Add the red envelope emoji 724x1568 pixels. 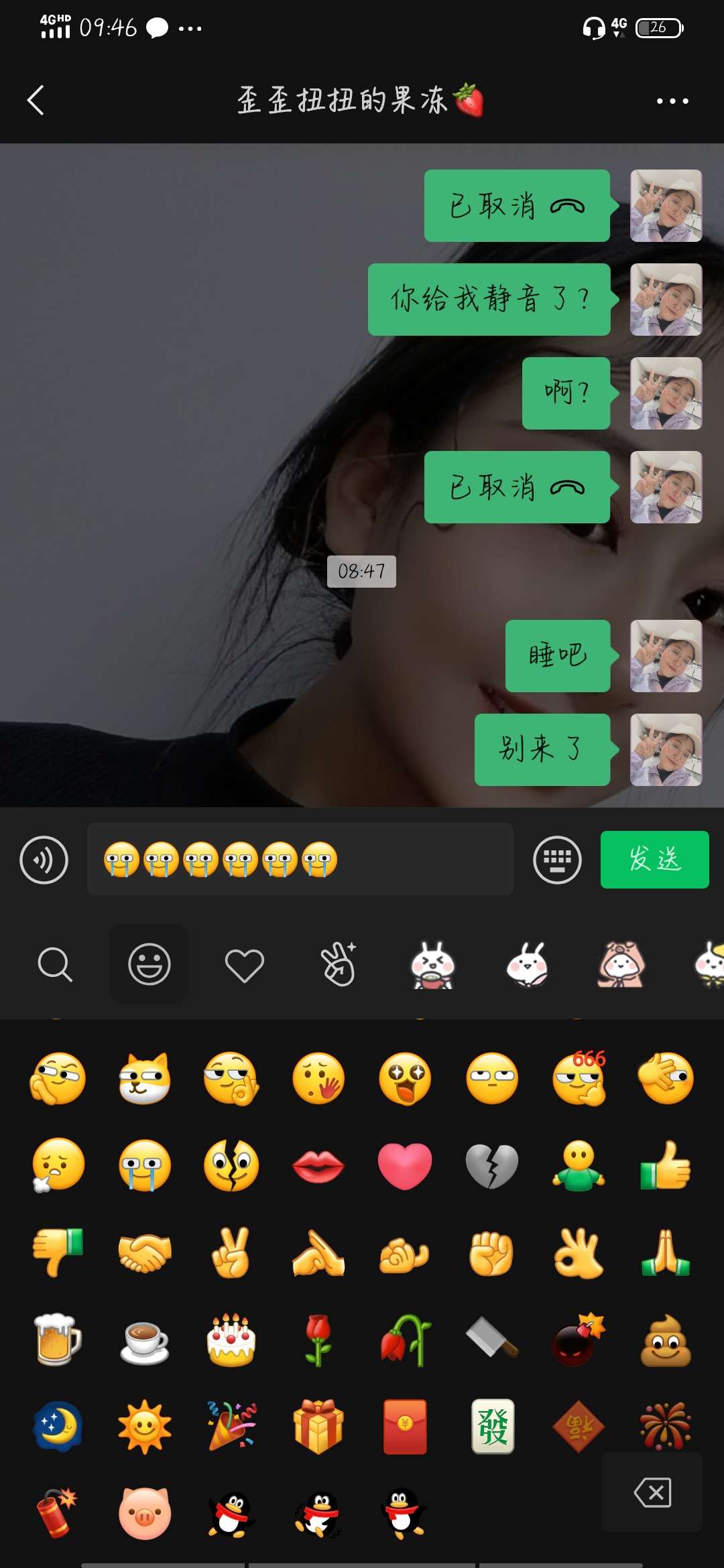pos(405,1427)
